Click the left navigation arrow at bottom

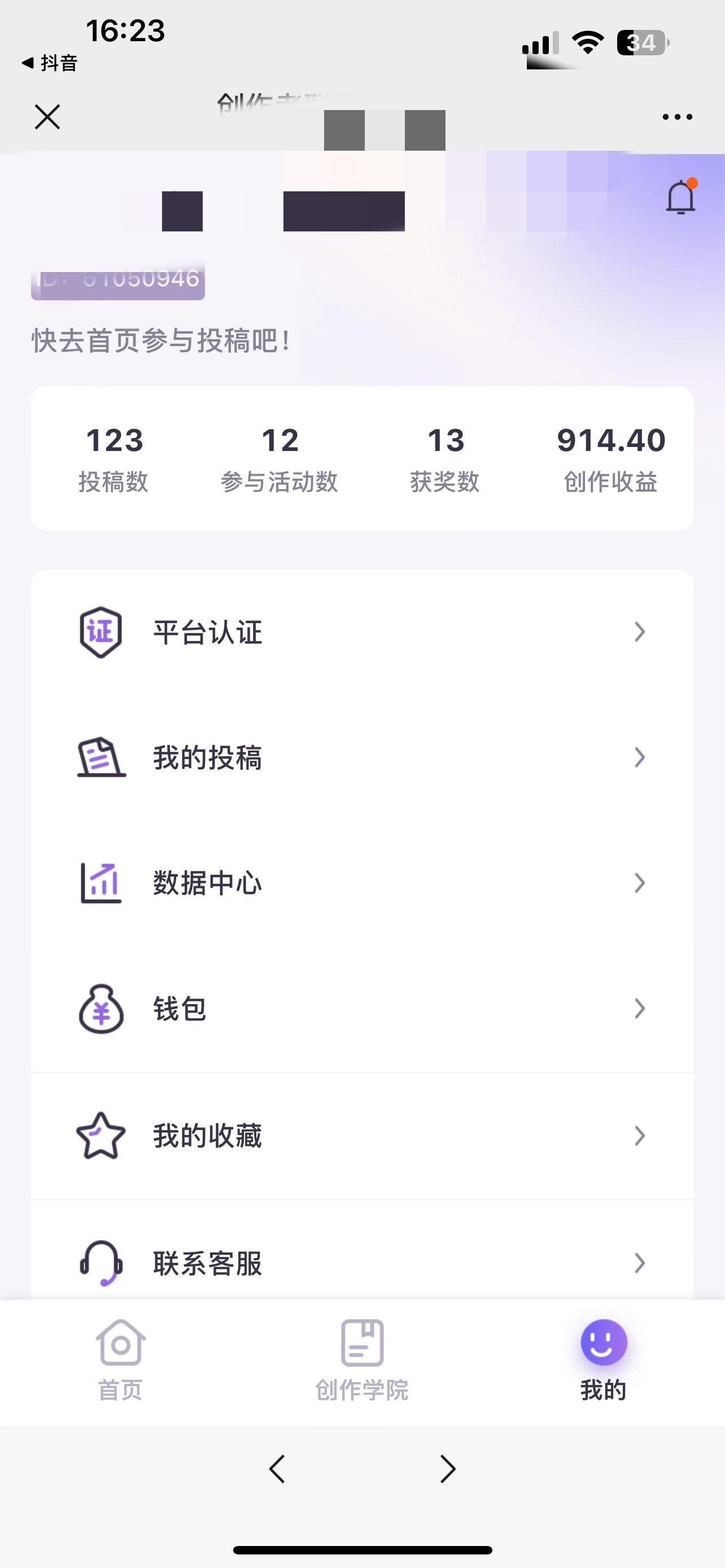coord(277,1468)
